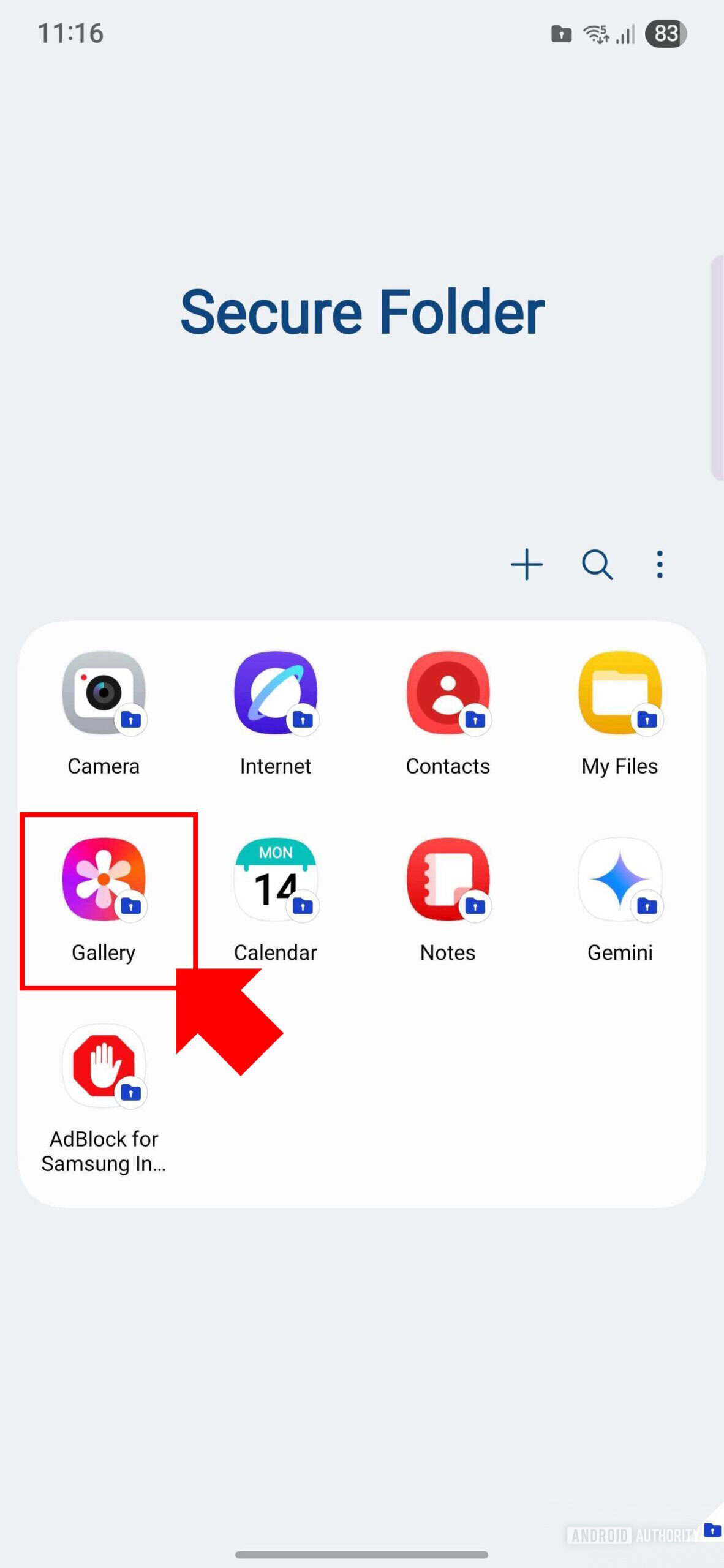This screenshot has width=724, height=1568.
Task: Open the Contacts app
Action: (448, 693)
